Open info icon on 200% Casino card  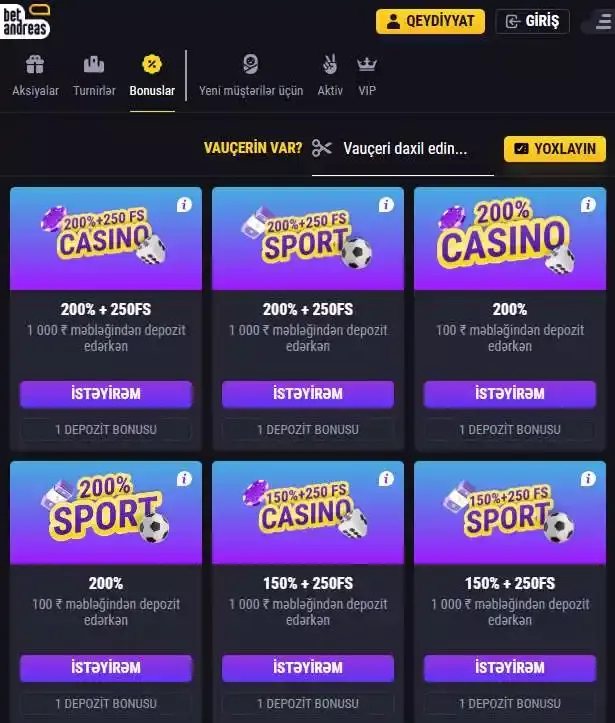[588, 205]
